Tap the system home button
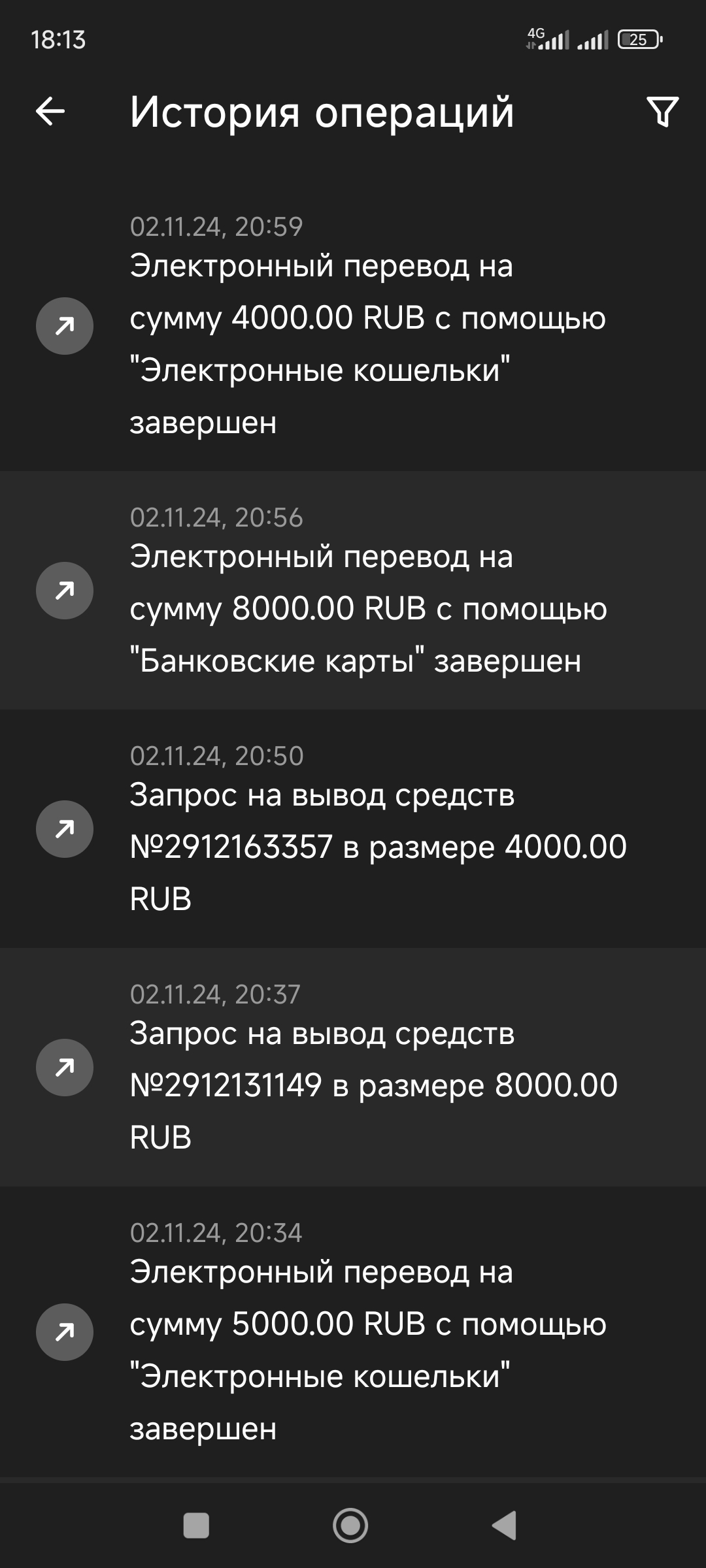The height and width of the screenshot is (1568, 706). (x=350, y=1526)
